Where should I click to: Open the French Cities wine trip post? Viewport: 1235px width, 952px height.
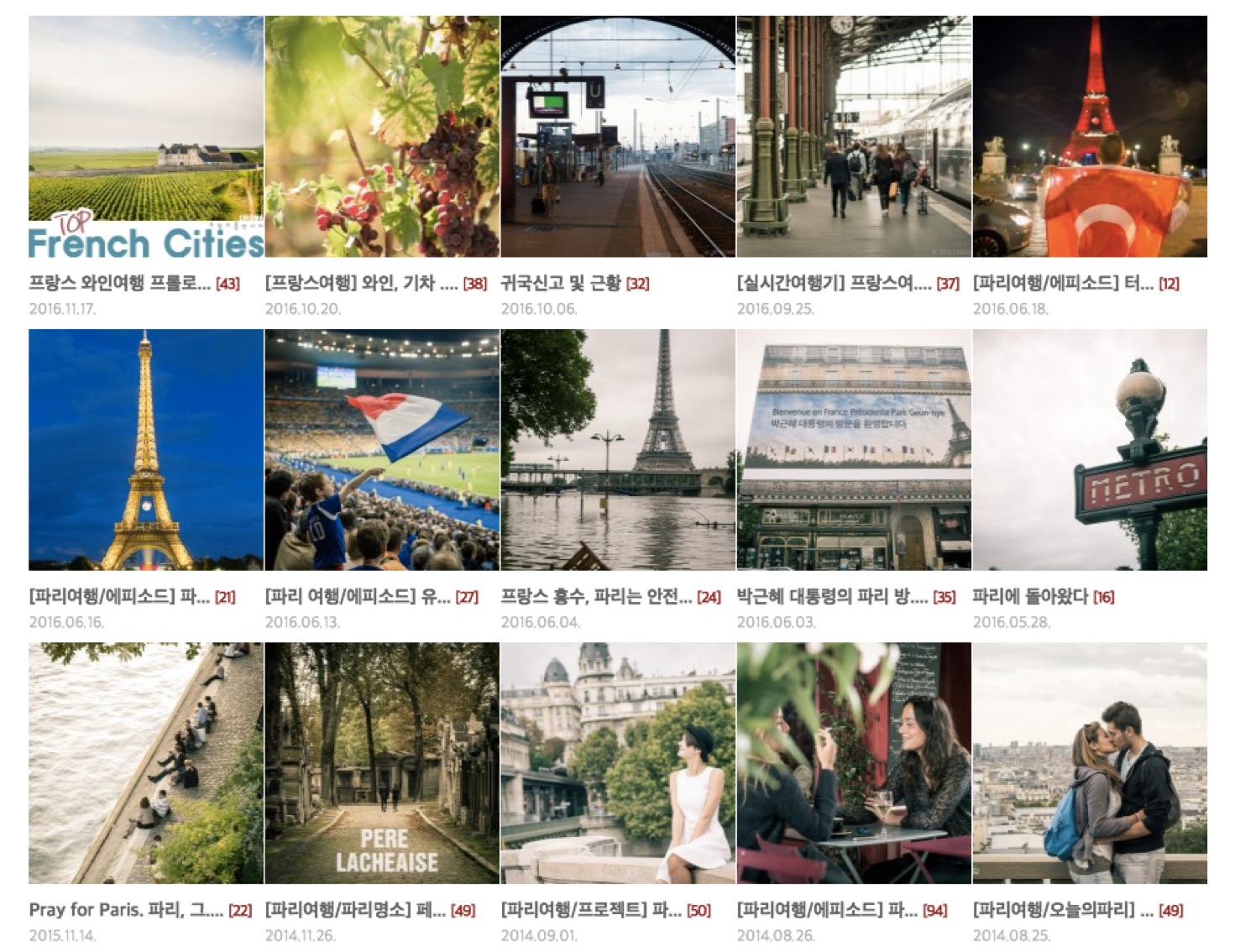click(146, 137)
